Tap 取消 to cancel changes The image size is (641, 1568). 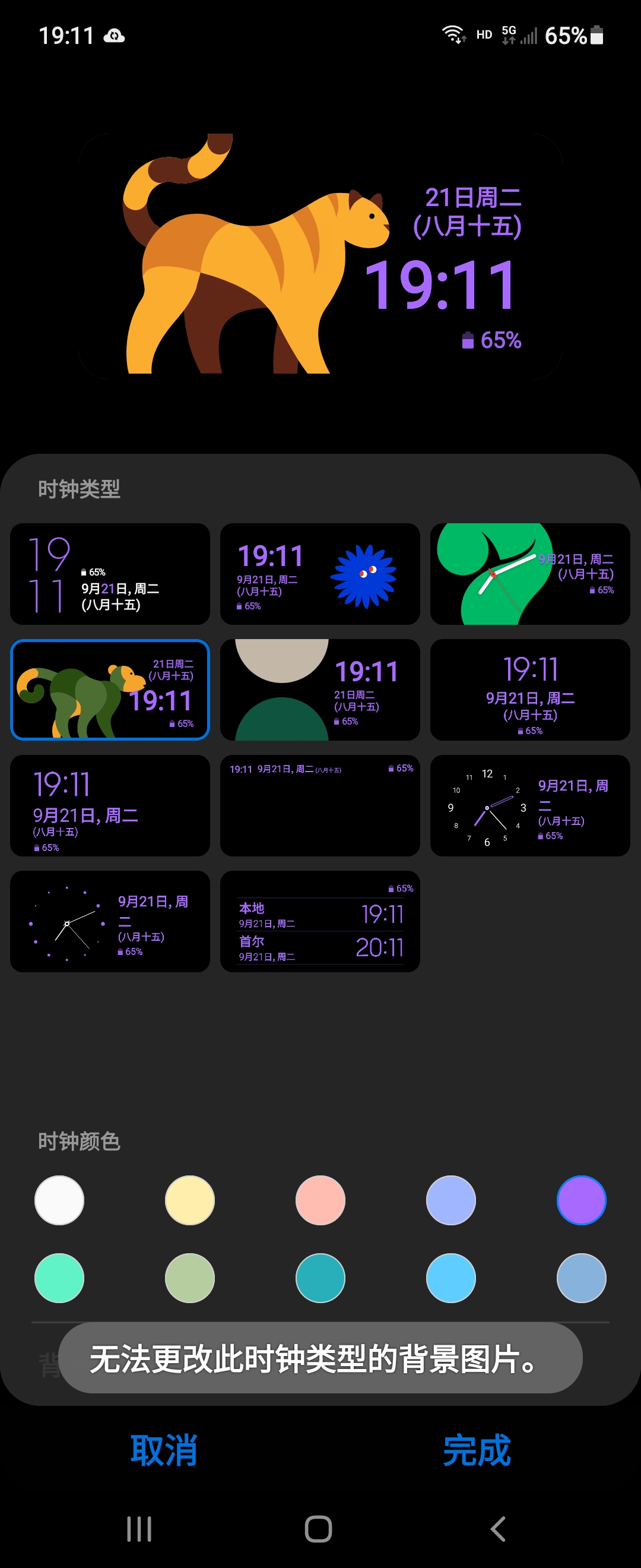tap(164, 1450)
